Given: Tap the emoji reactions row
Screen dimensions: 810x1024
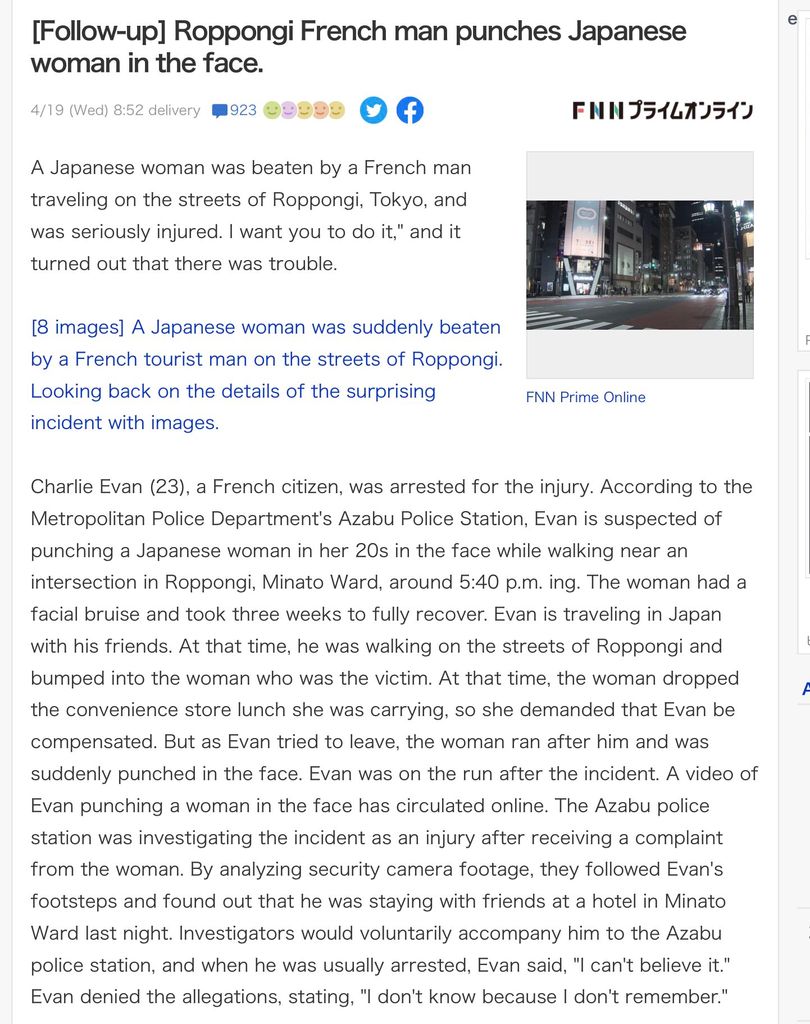Looking at the screenshot, I should pyautogui.click(x=304, y=110).
